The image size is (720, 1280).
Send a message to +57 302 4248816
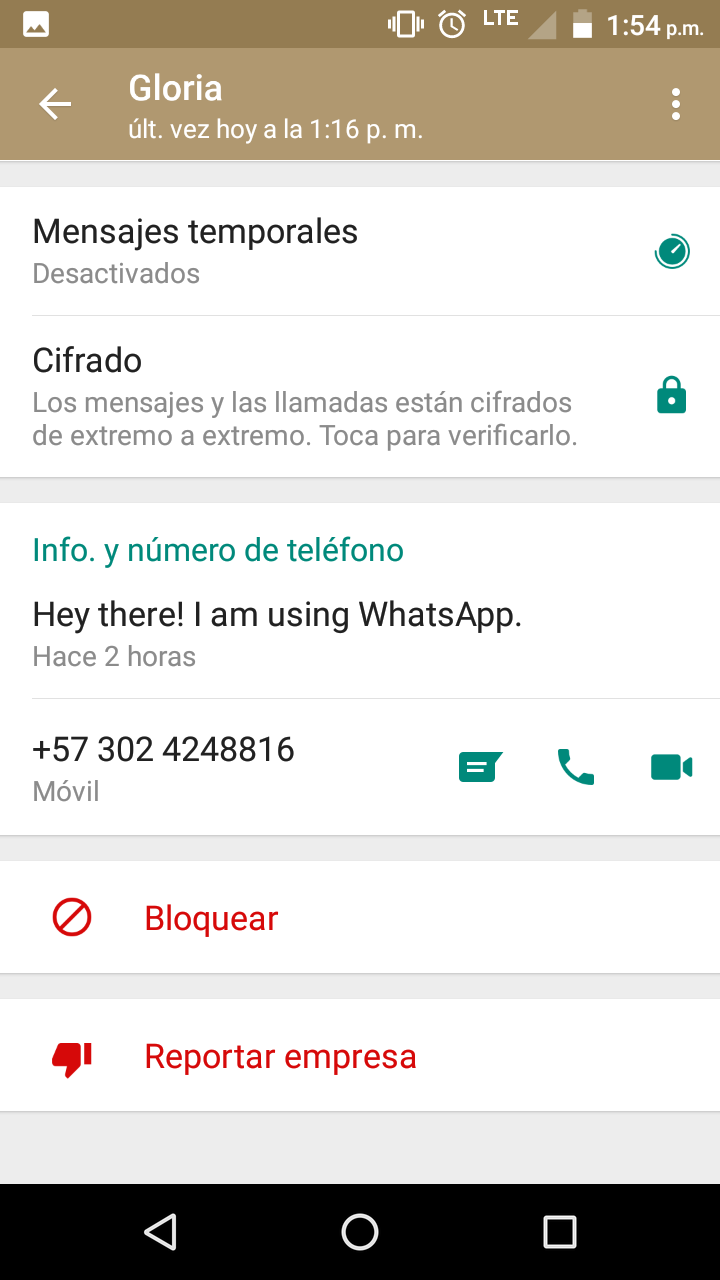[480, 768]
